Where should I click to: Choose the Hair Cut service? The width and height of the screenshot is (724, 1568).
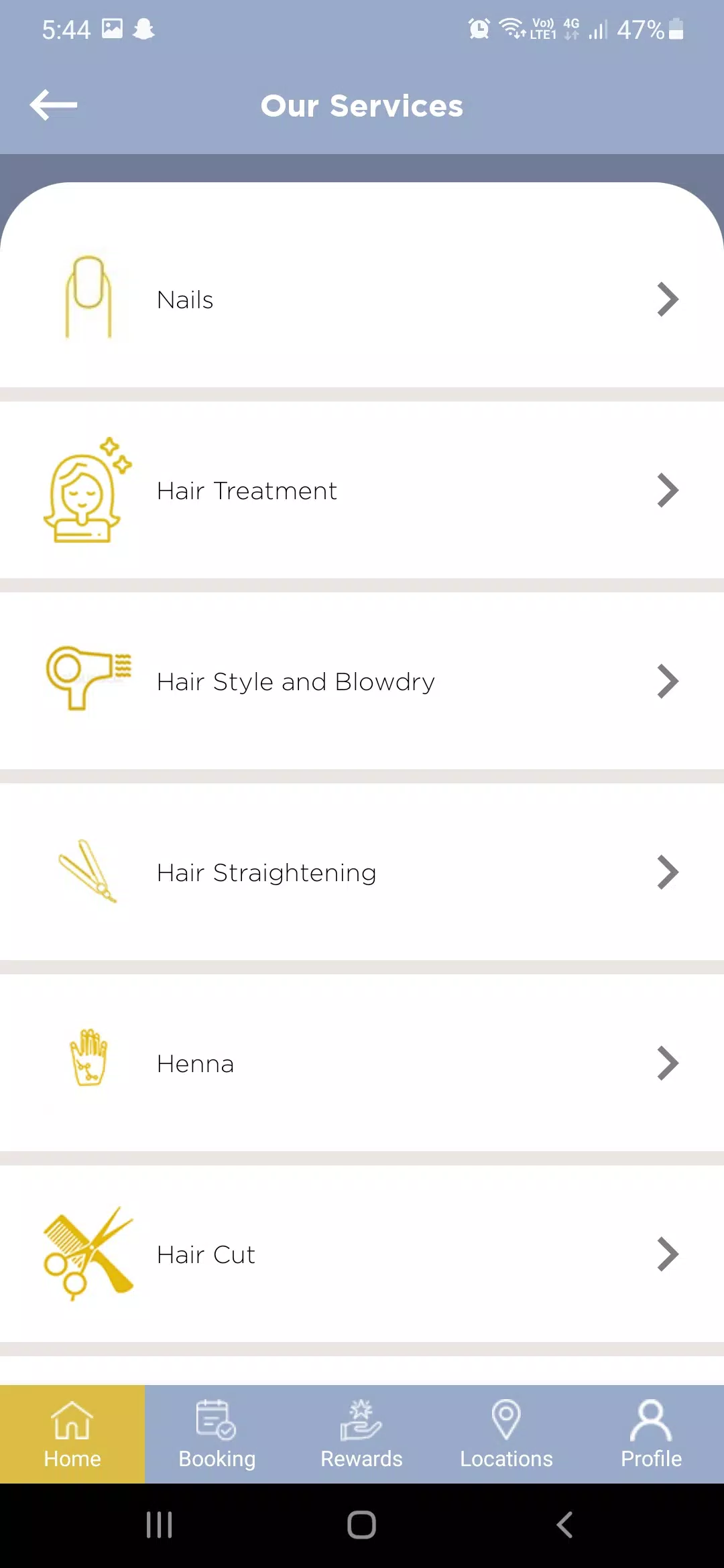362,1254
